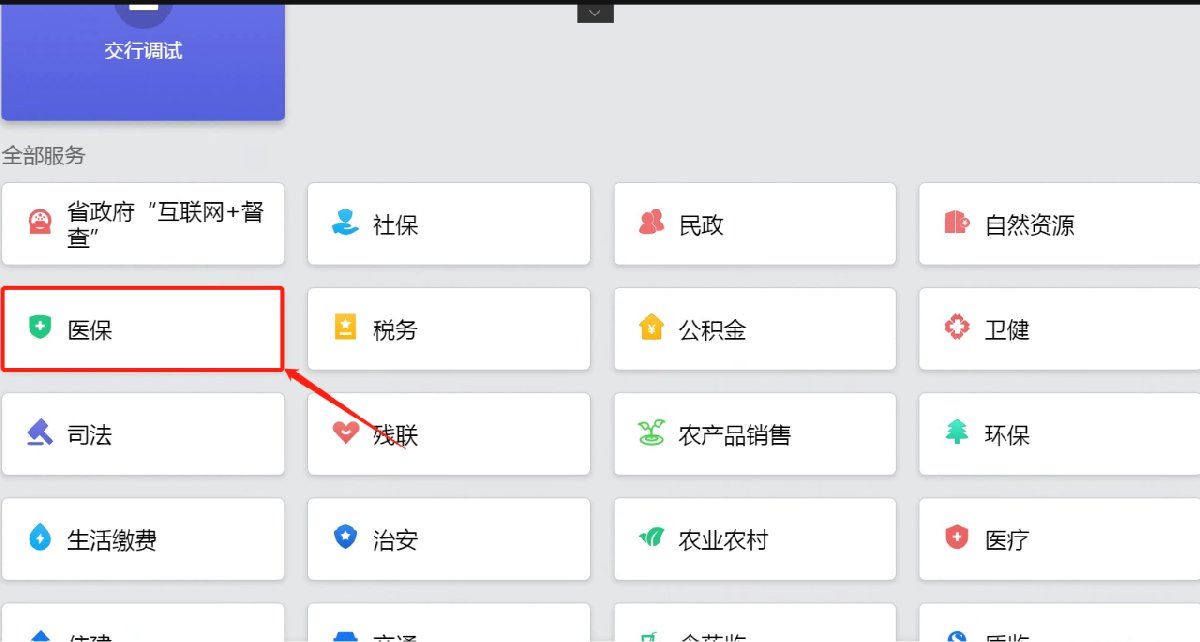This screenshot has width=1200, height=642.
Task: Open the 残联 service tile
Action: pos(448,434)
